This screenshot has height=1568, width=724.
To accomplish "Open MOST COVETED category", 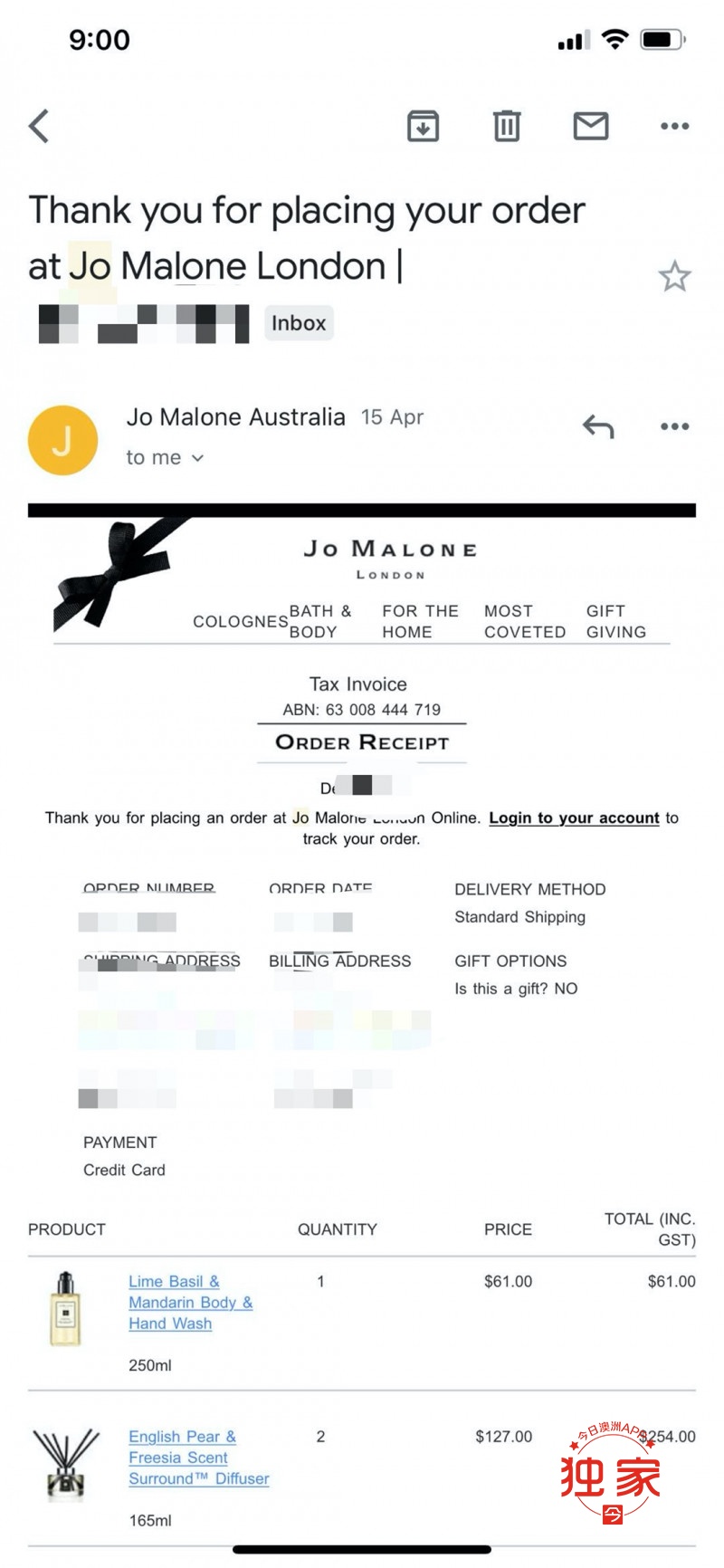I will point(524,621).
